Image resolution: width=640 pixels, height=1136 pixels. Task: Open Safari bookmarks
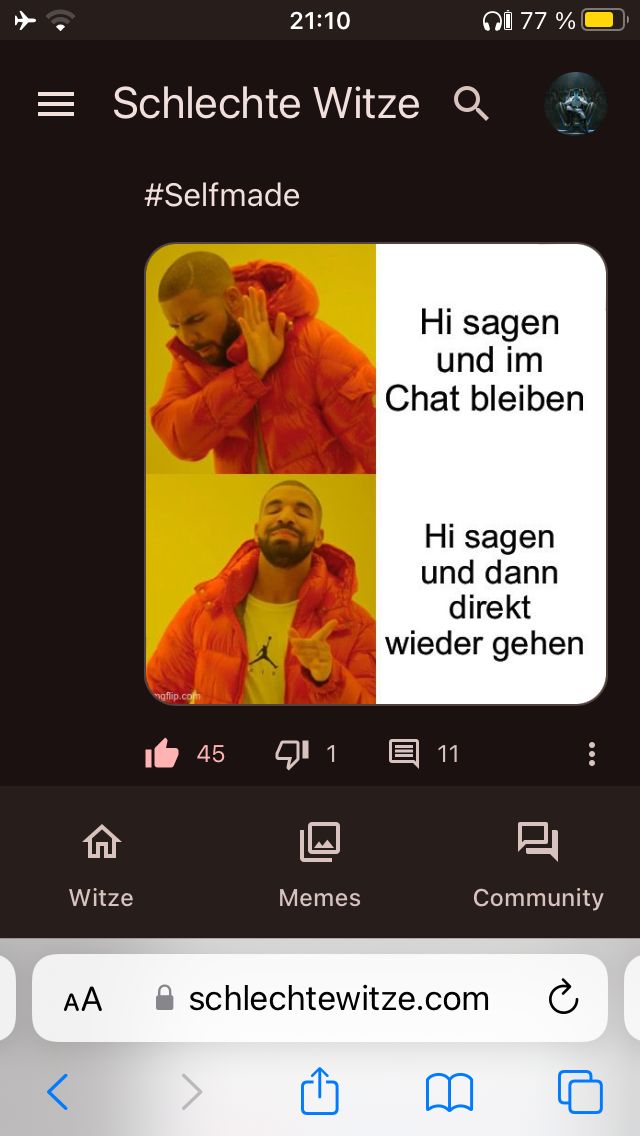pos(449,1092)
